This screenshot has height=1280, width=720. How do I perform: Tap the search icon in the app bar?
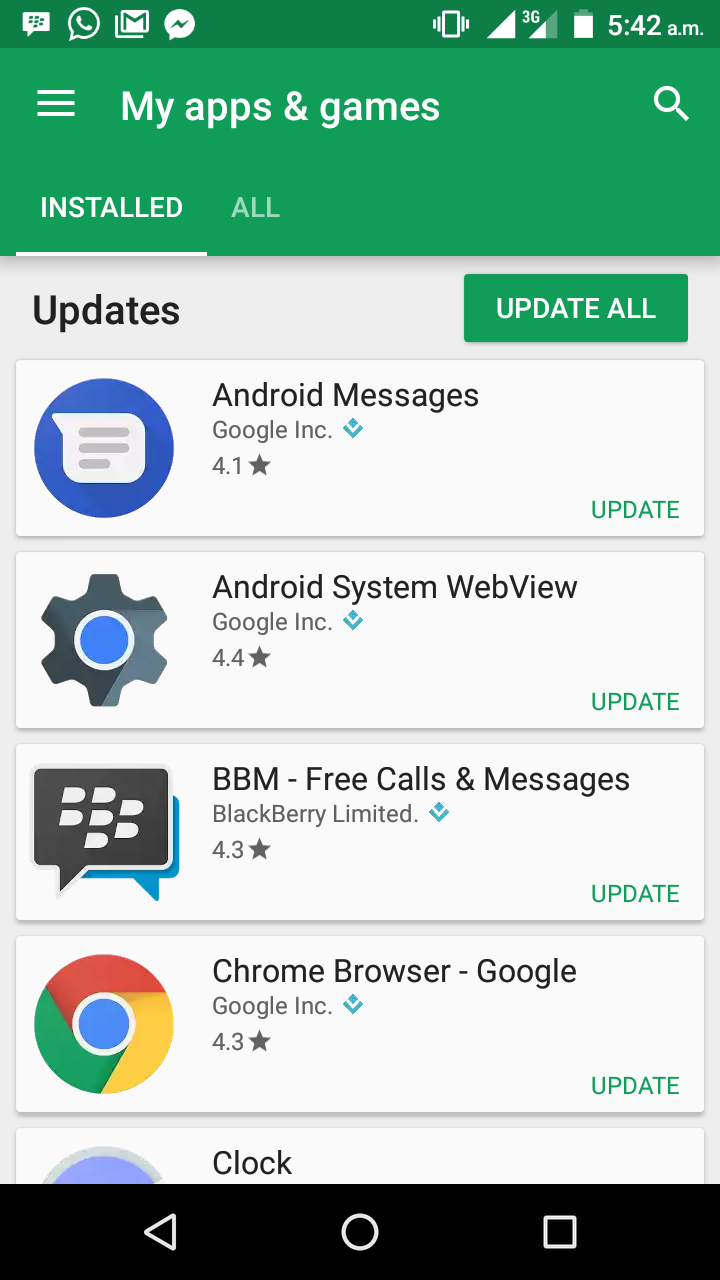[671, 104]
